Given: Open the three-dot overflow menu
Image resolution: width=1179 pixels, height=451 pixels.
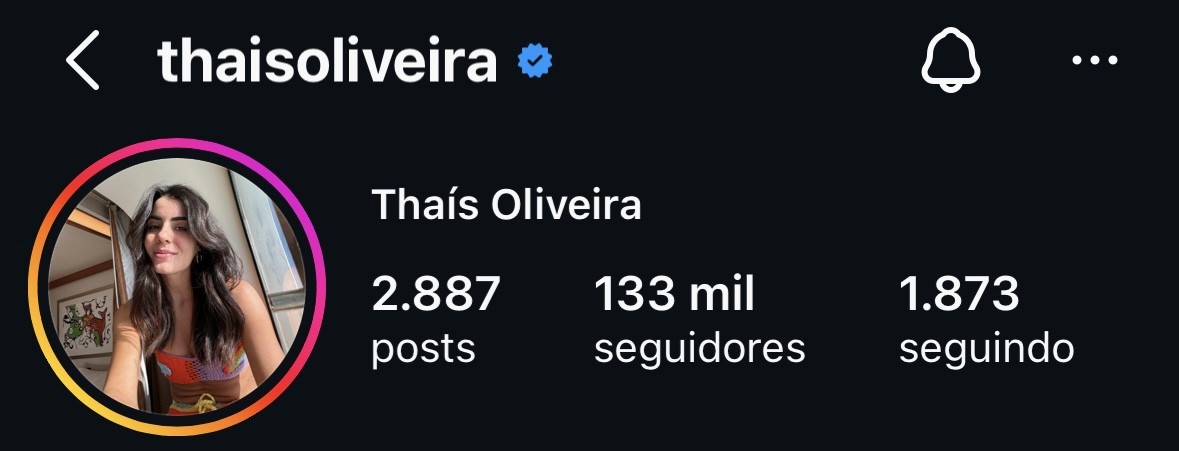Looking at the screenshot, I should click(x=1095, y=60).
